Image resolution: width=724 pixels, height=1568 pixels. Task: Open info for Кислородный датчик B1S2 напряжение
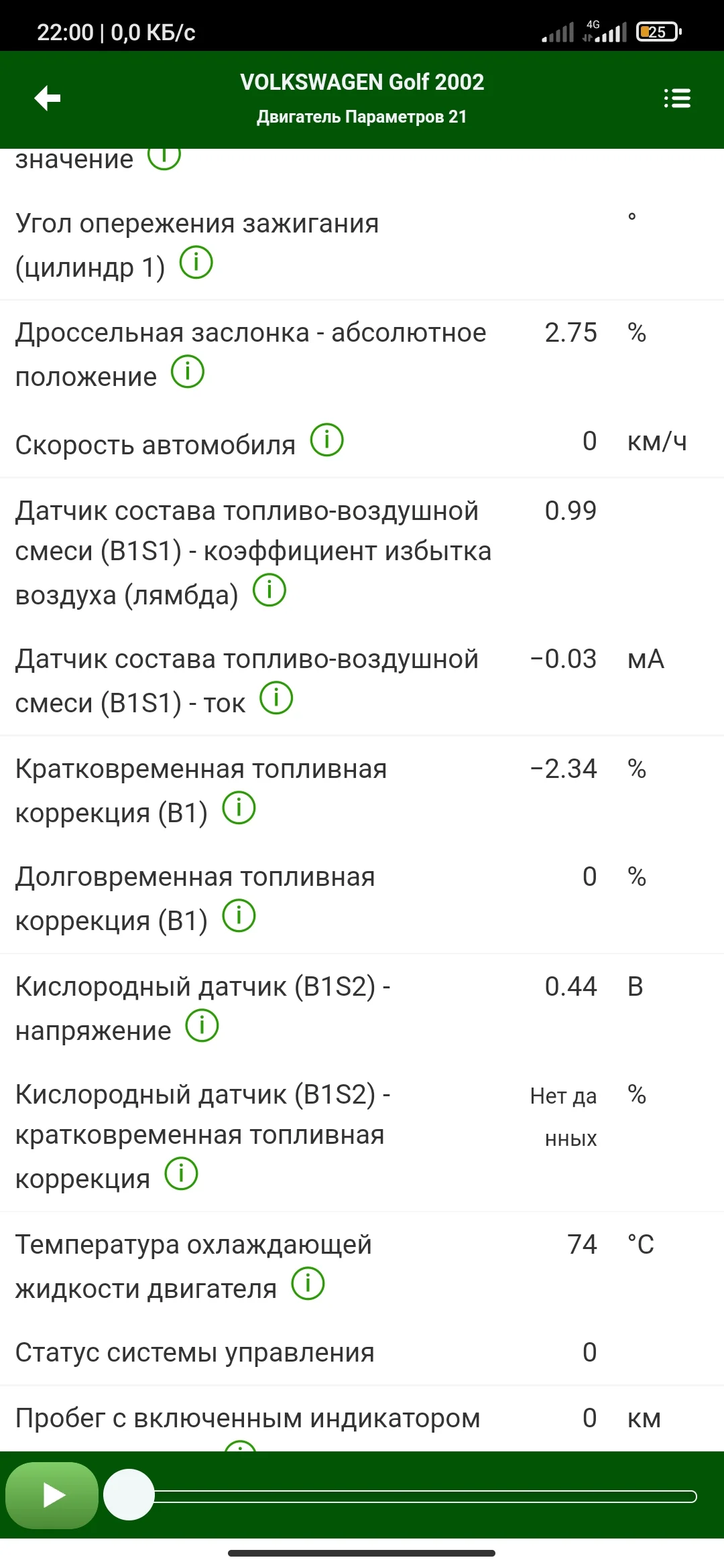(x=202, y=1026)
